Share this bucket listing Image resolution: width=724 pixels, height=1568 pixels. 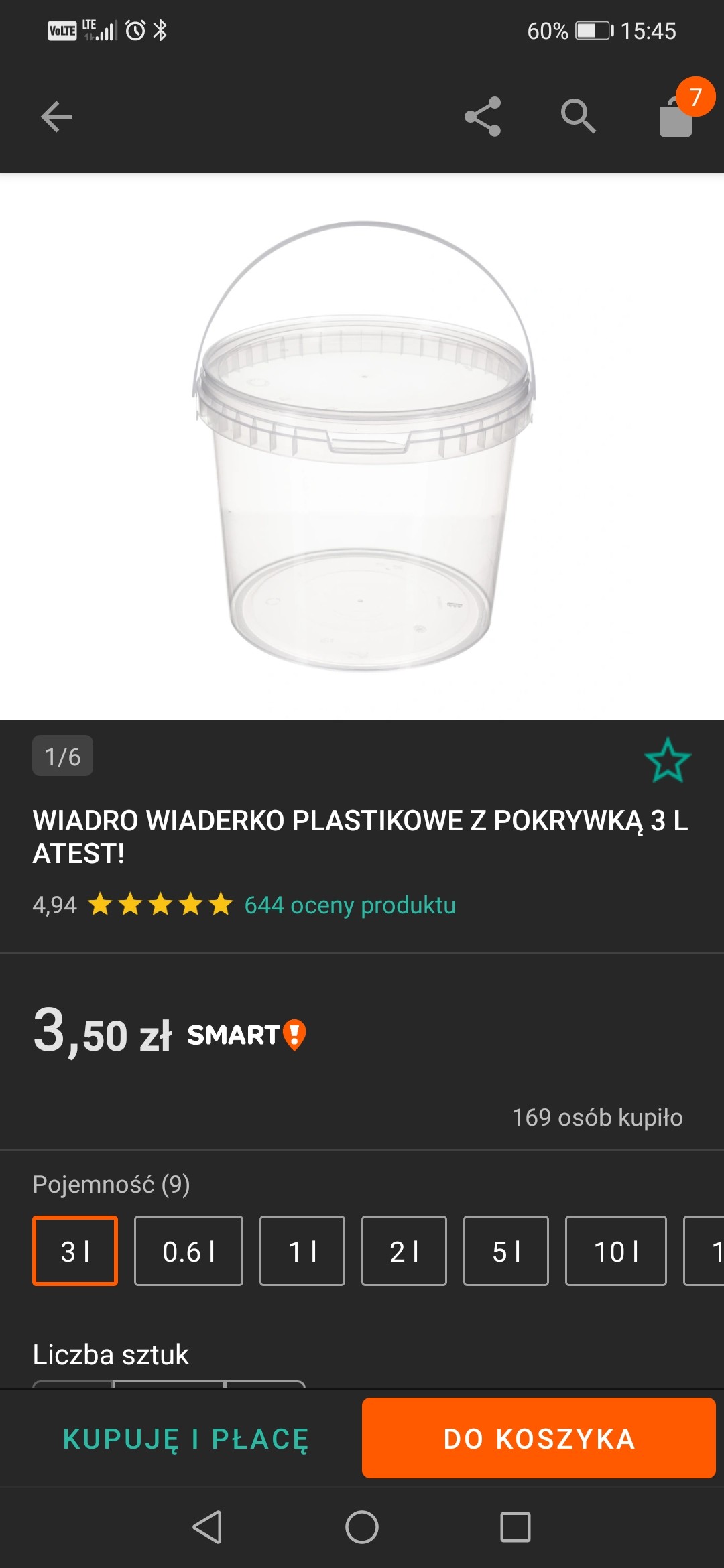(483, 117)
